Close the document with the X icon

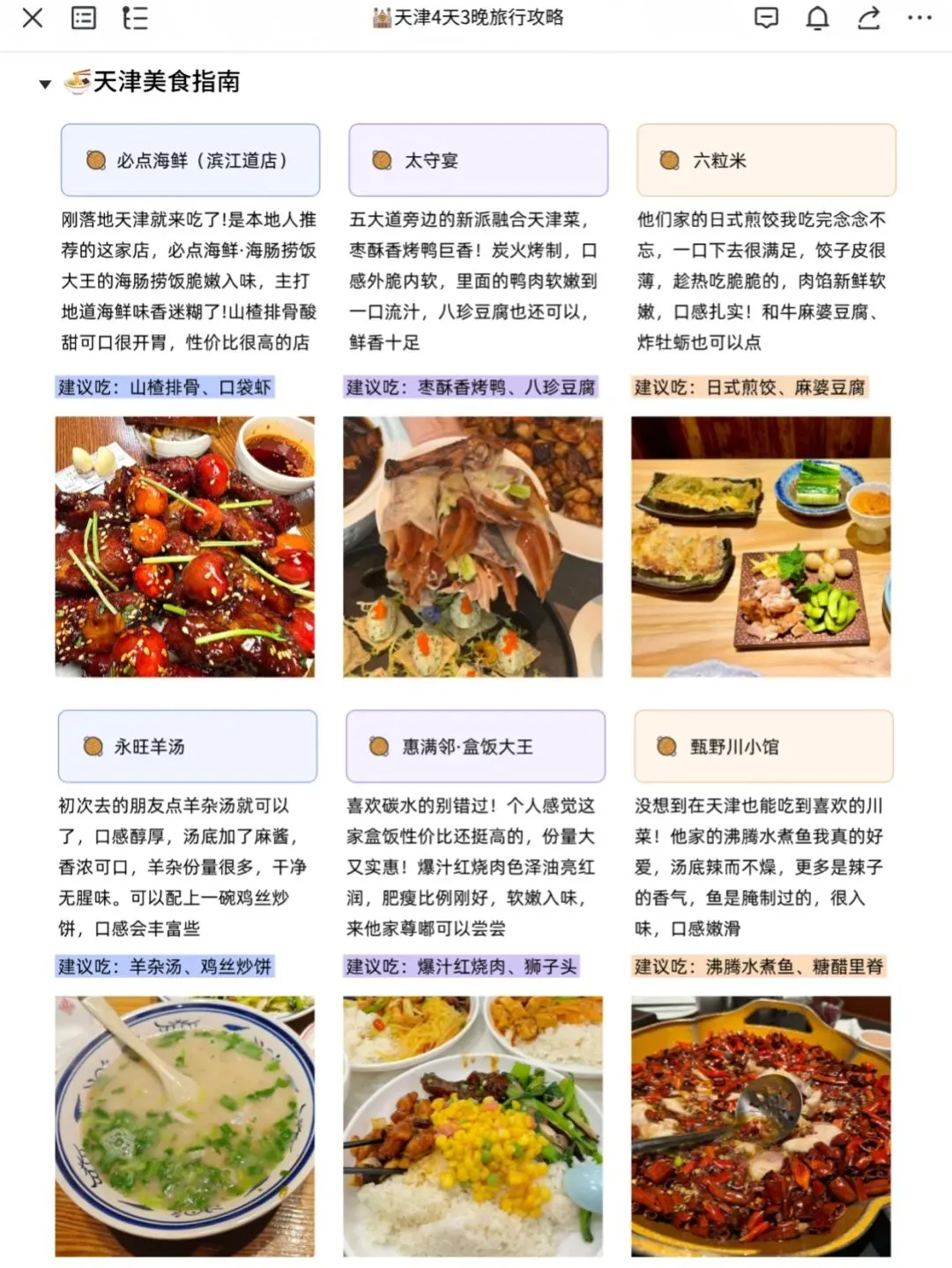pyautogui.click(x=33, y=18)
